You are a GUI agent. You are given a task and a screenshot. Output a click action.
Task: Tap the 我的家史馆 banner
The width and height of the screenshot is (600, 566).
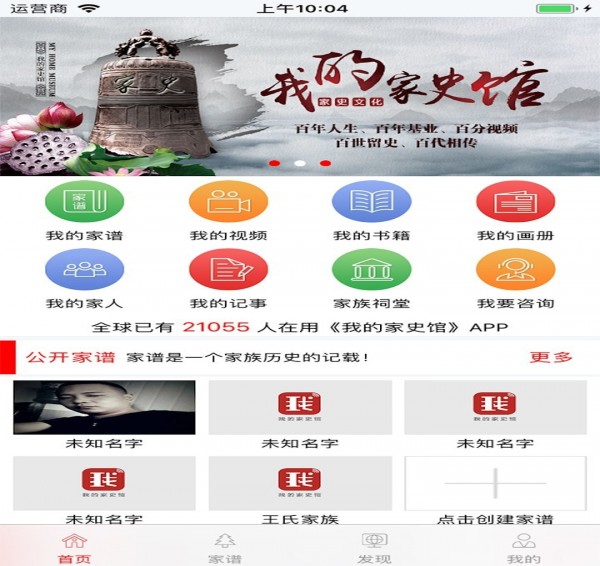click(300, 97)
